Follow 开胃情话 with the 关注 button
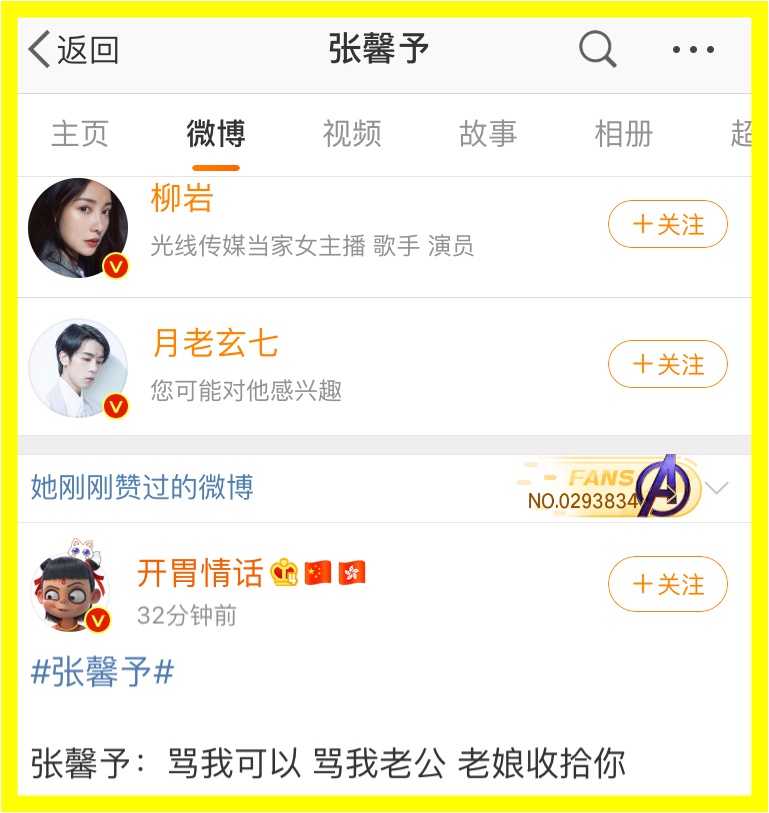This screenshot has width=769, height=813. (x=667, y=584)
